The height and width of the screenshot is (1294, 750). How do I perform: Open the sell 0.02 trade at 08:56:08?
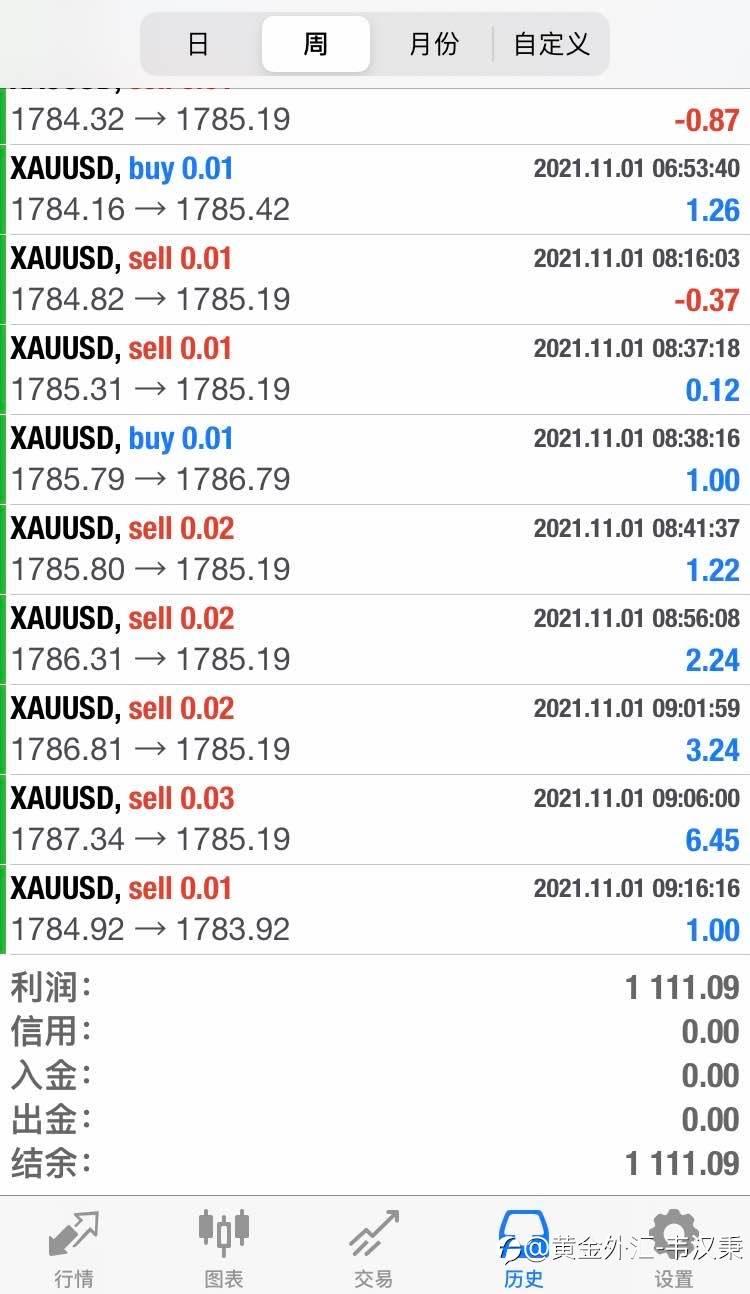coord(375,639)
